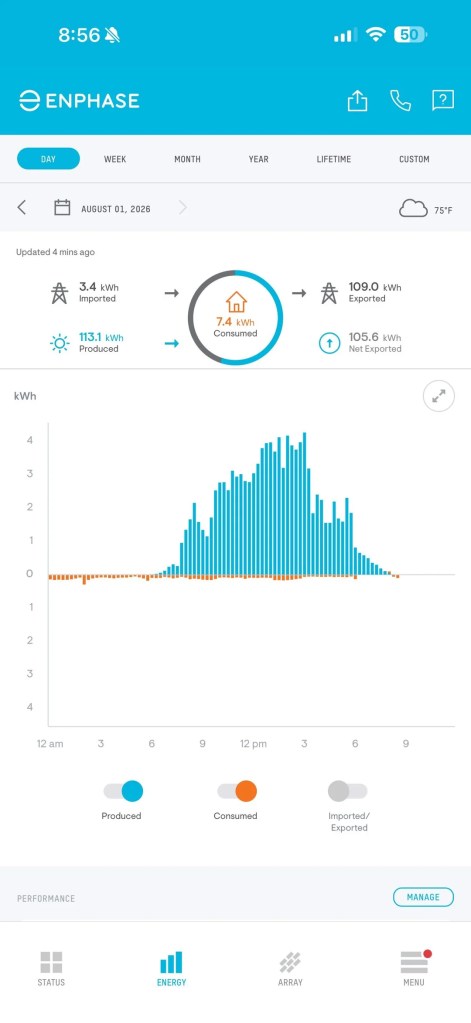Show Lifetime energy data
This screenshot has width=471, height=1023.
(x=333, y=159)
